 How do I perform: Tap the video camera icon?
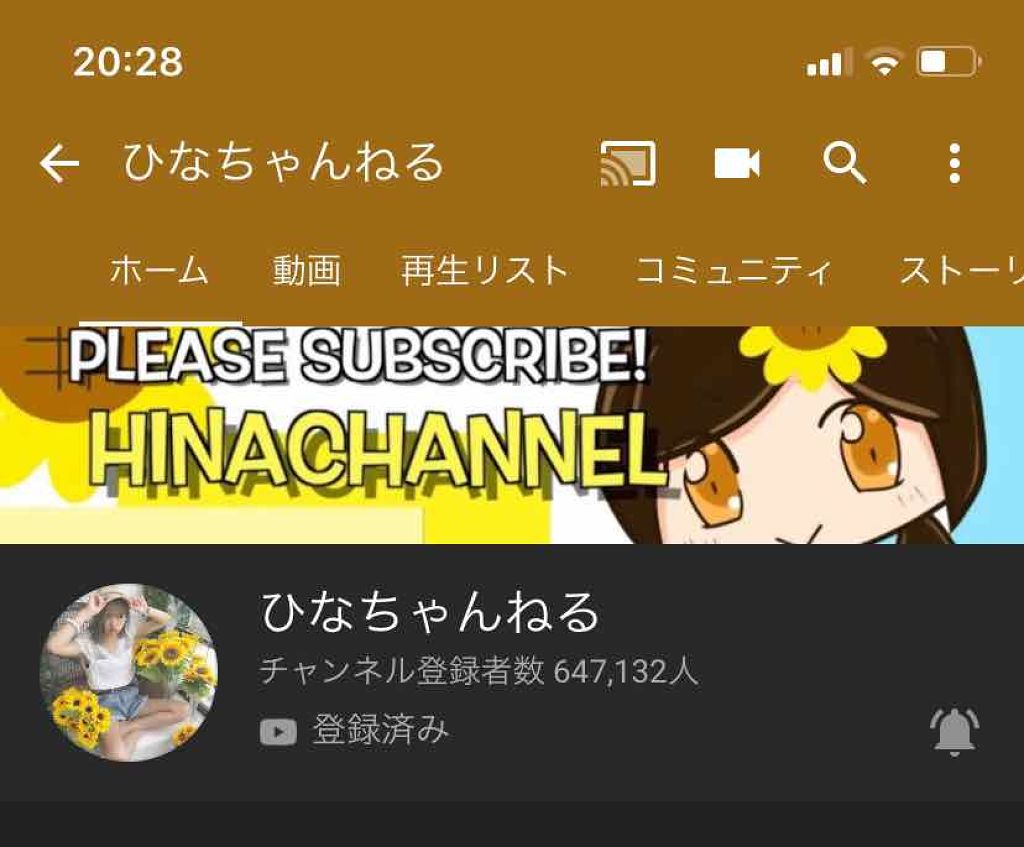click(737, 163)
